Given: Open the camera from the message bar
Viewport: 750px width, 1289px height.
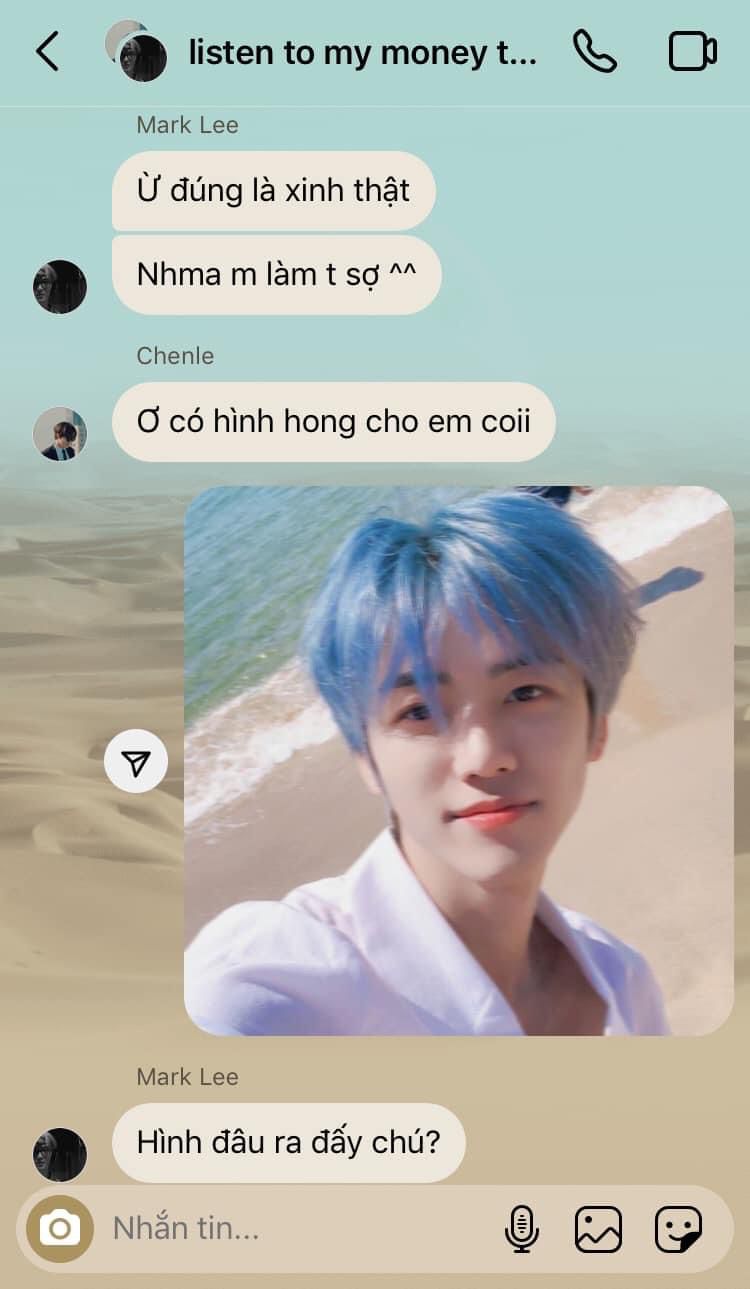Looking at the screenshot, I should (x=60, y=1228).
